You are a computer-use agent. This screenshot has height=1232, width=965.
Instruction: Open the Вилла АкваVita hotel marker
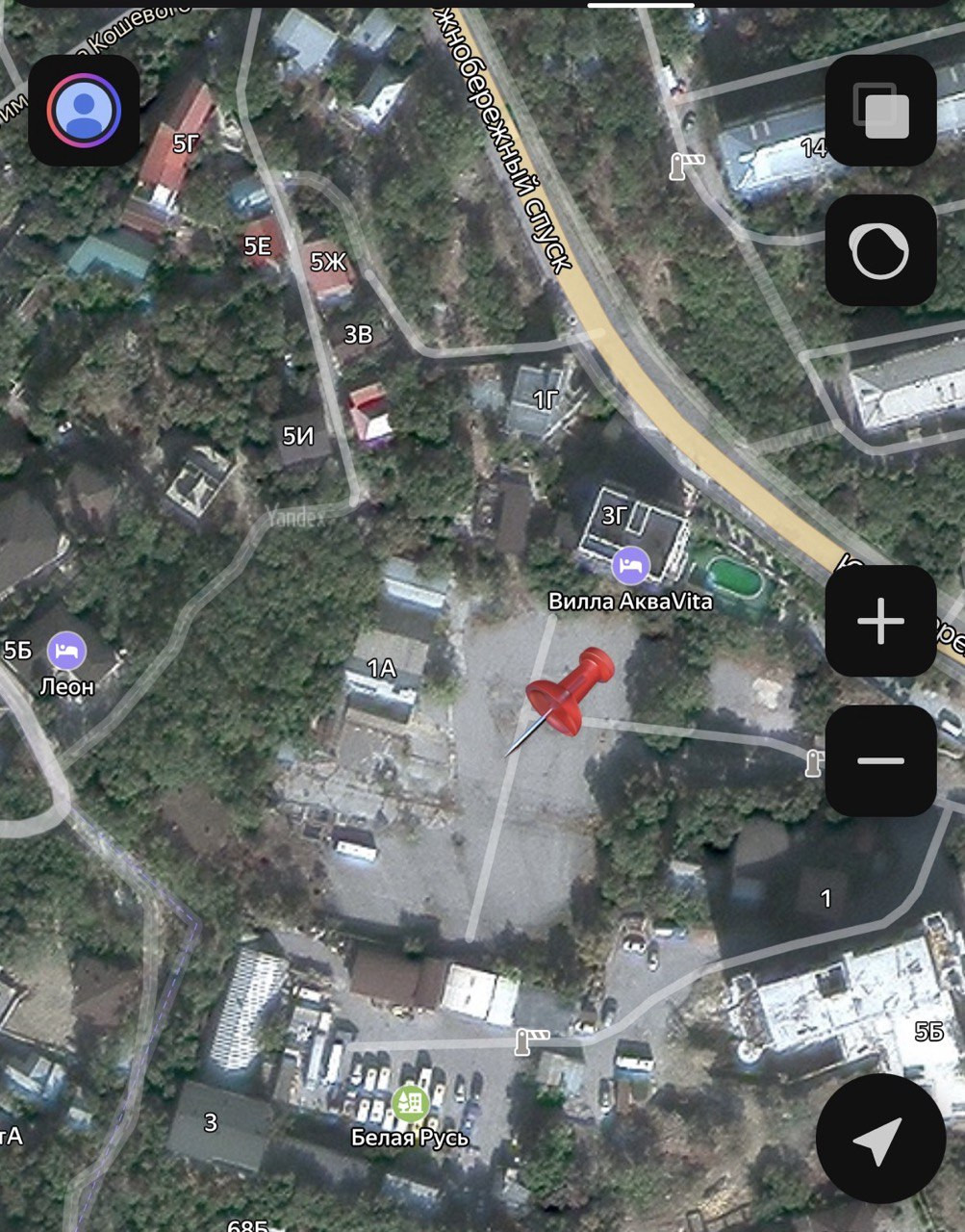(x=630, y=566)
